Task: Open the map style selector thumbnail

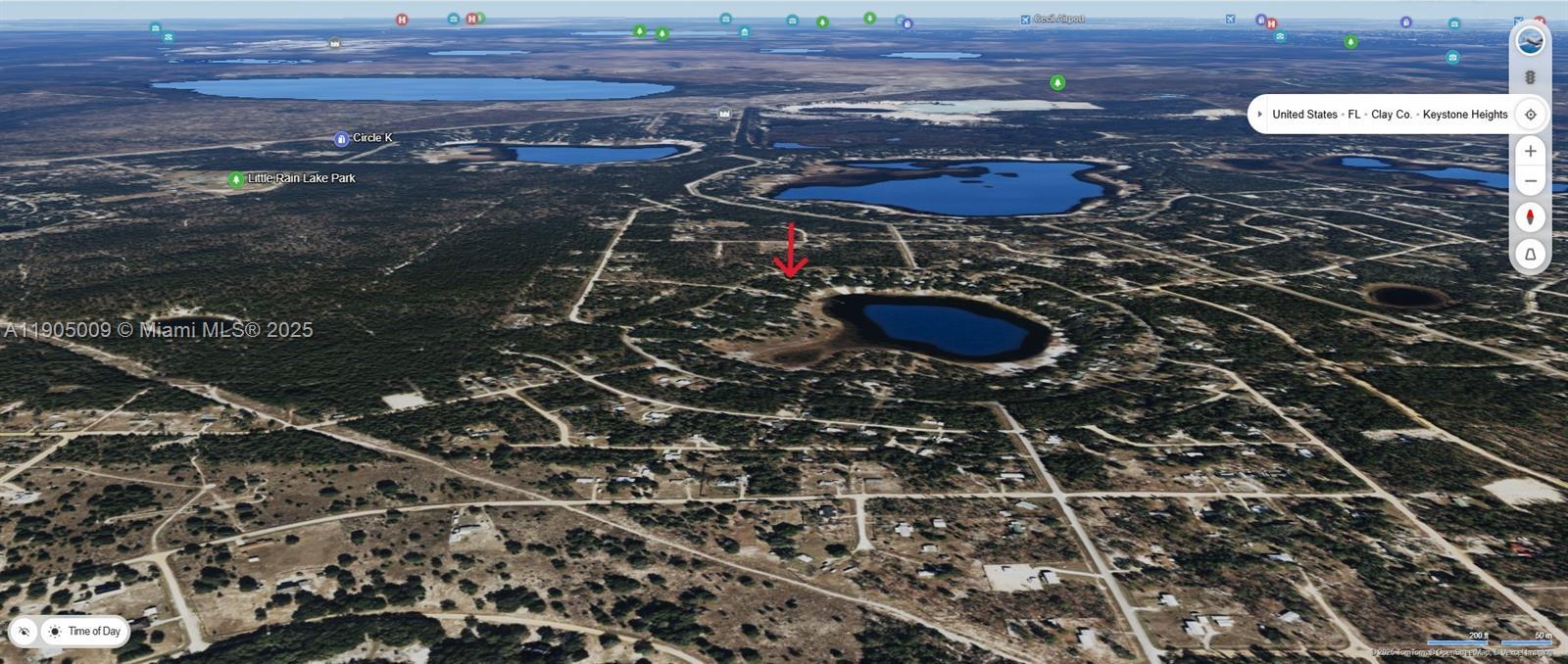Action: (1530, 41)
